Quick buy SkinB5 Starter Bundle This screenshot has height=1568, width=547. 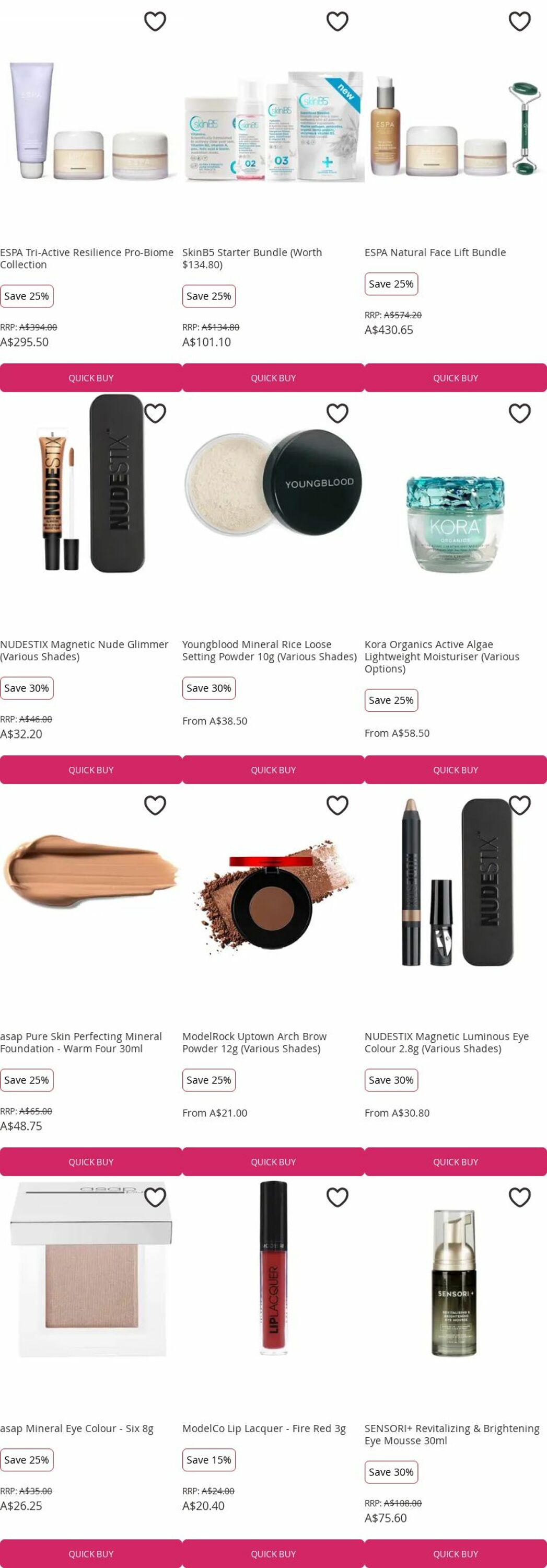click(273, 378)
